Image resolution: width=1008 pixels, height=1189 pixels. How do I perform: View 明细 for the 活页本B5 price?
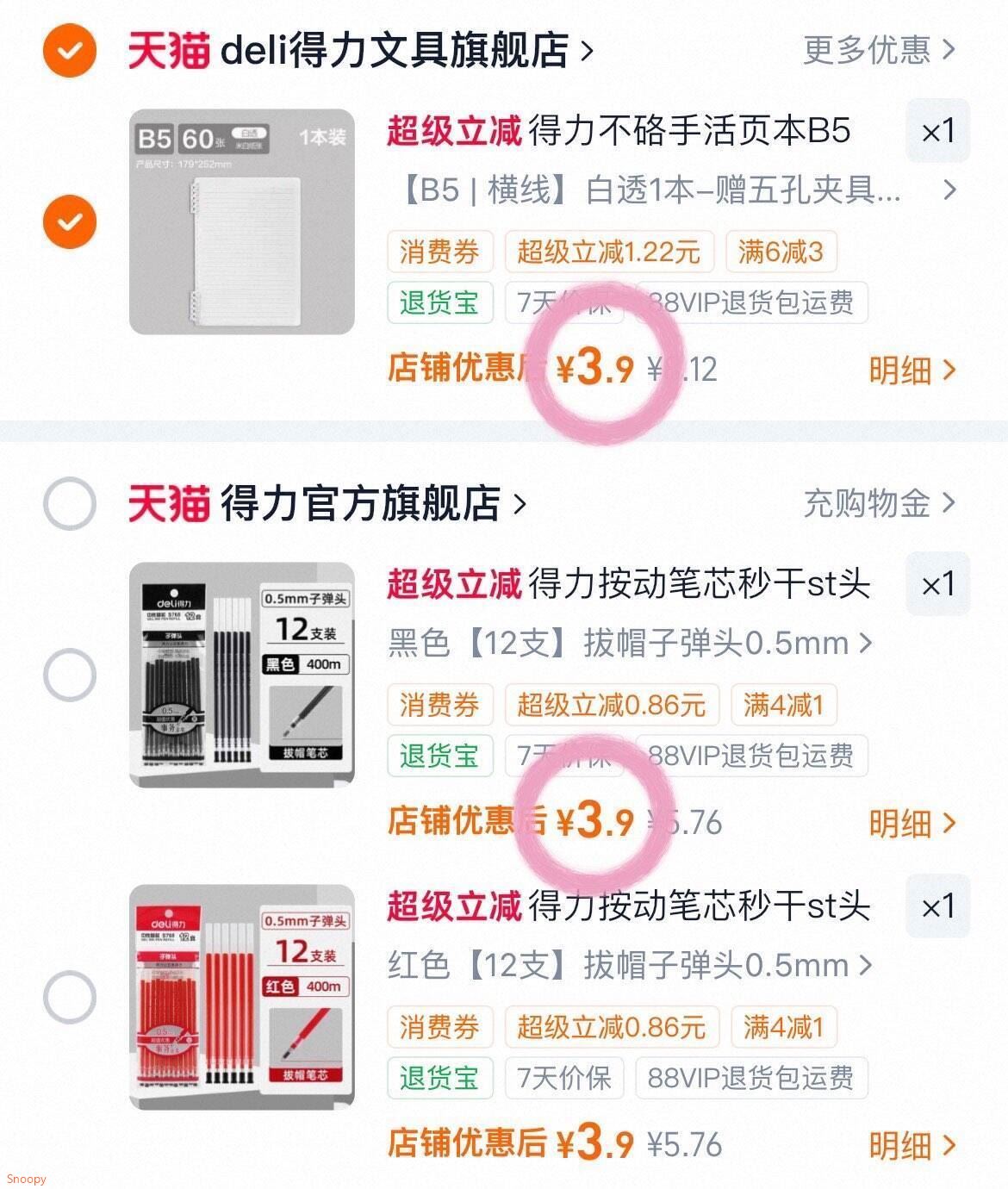pos(912,370)
